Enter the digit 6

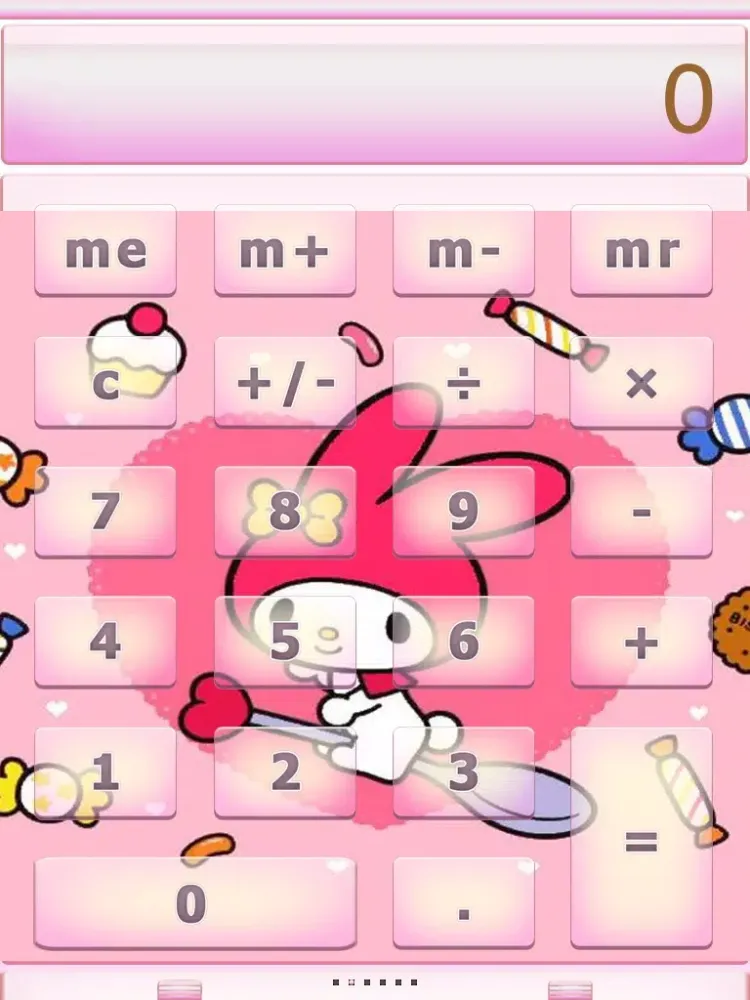463,642
